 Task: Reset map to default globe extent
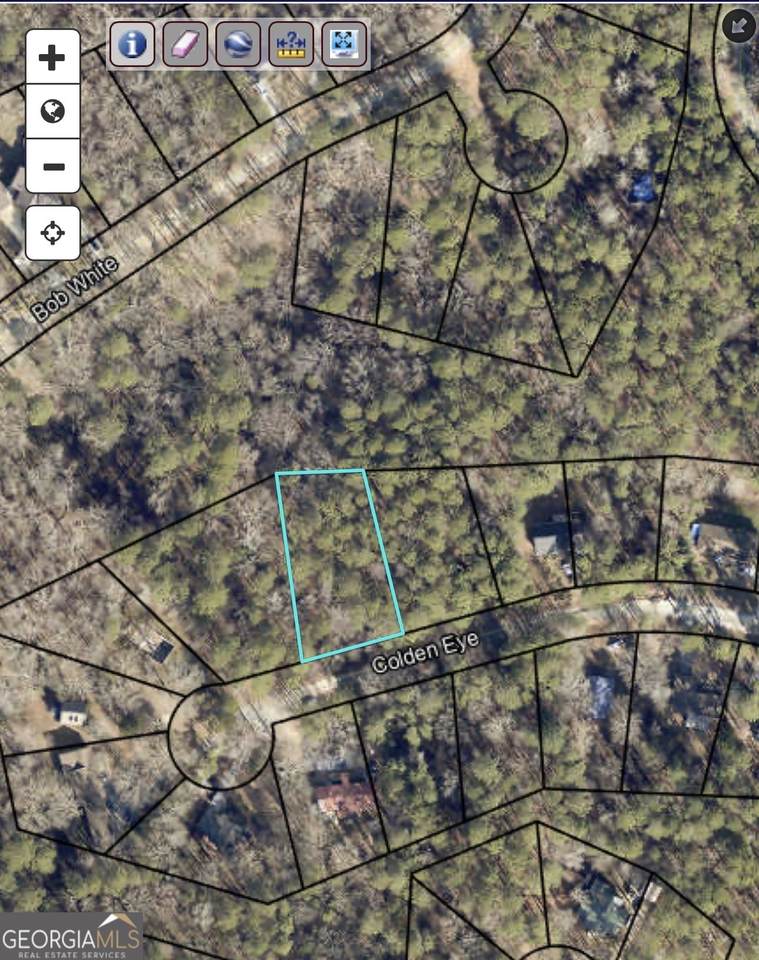point(52,111)
